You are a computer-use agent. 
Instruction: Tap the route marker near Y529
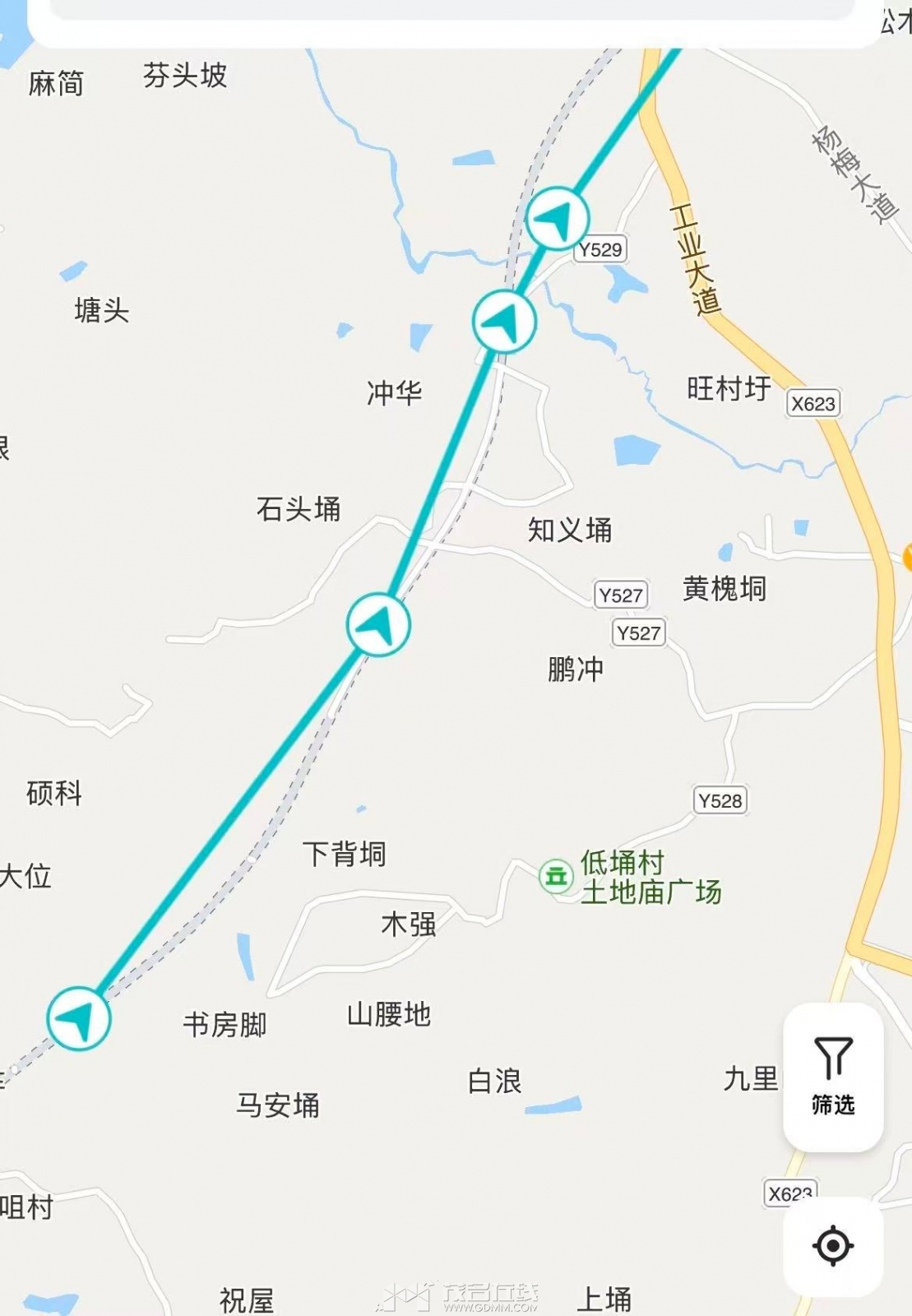pos(557,219)
